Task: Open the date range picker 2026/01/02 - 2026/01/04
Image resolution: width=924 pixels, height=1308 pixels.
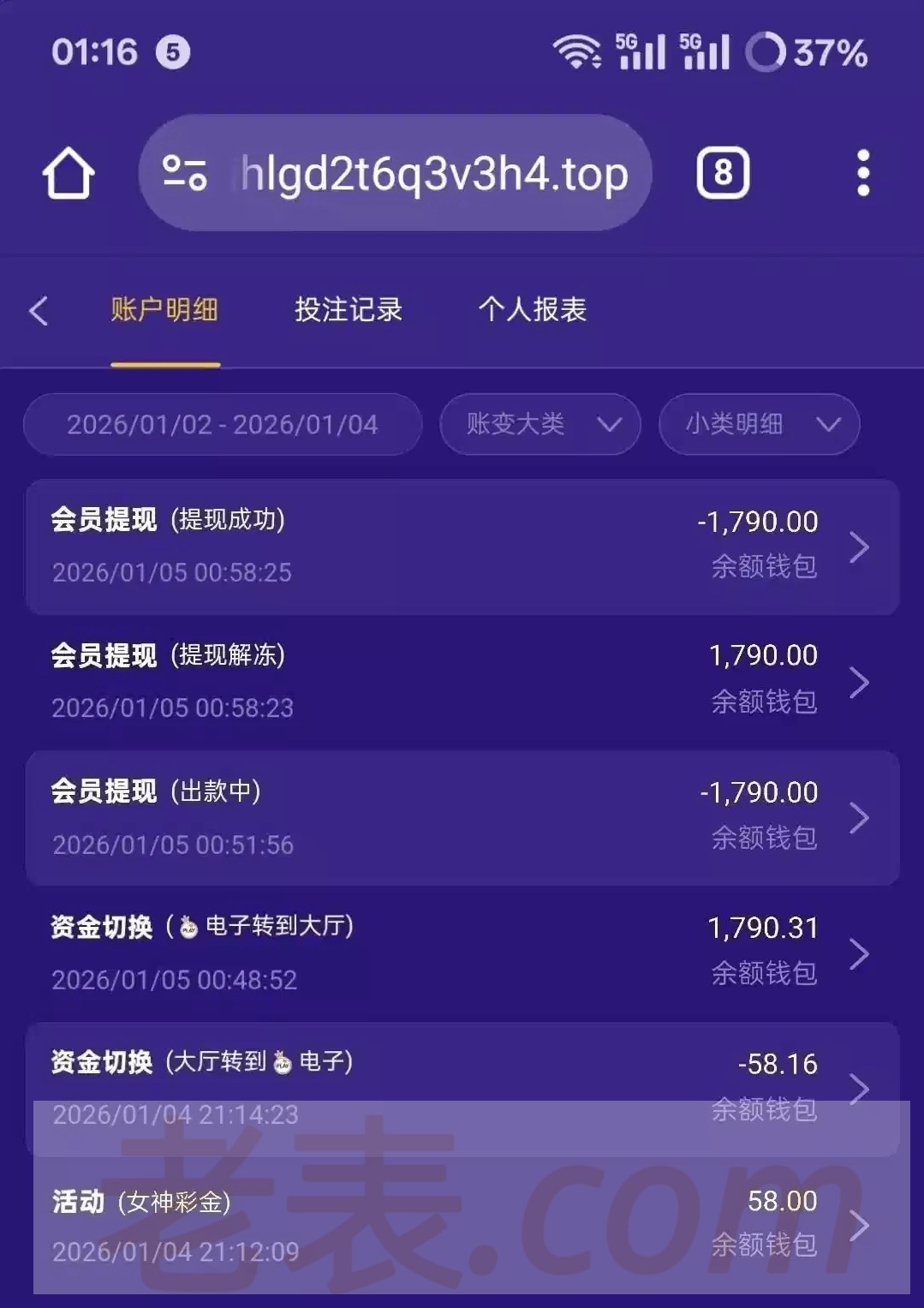Action: pyautogui.click(x=222, y=425)
